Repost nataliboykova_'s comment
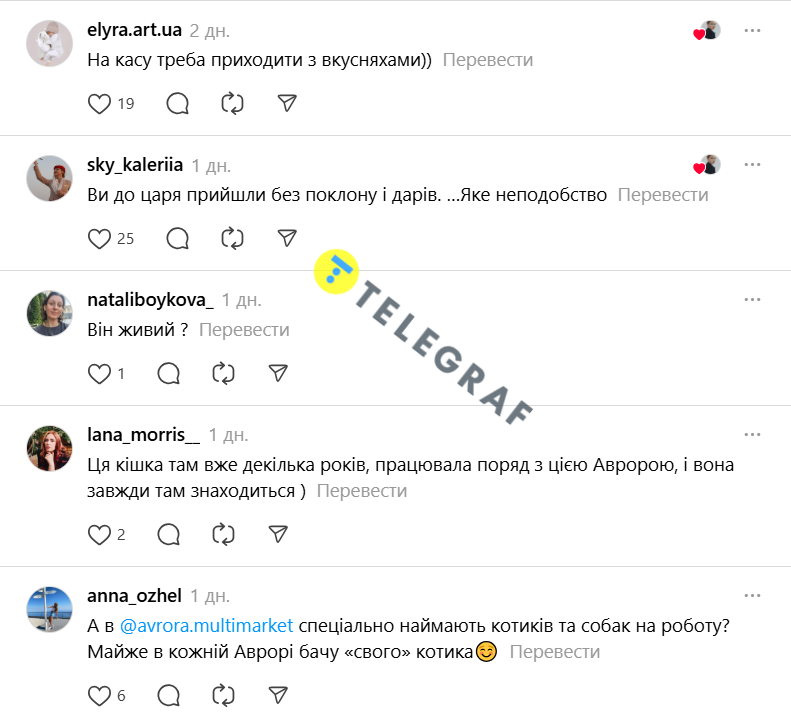This screenshot has width=791, height=721. pyautogui.click(x=224, y=374)
